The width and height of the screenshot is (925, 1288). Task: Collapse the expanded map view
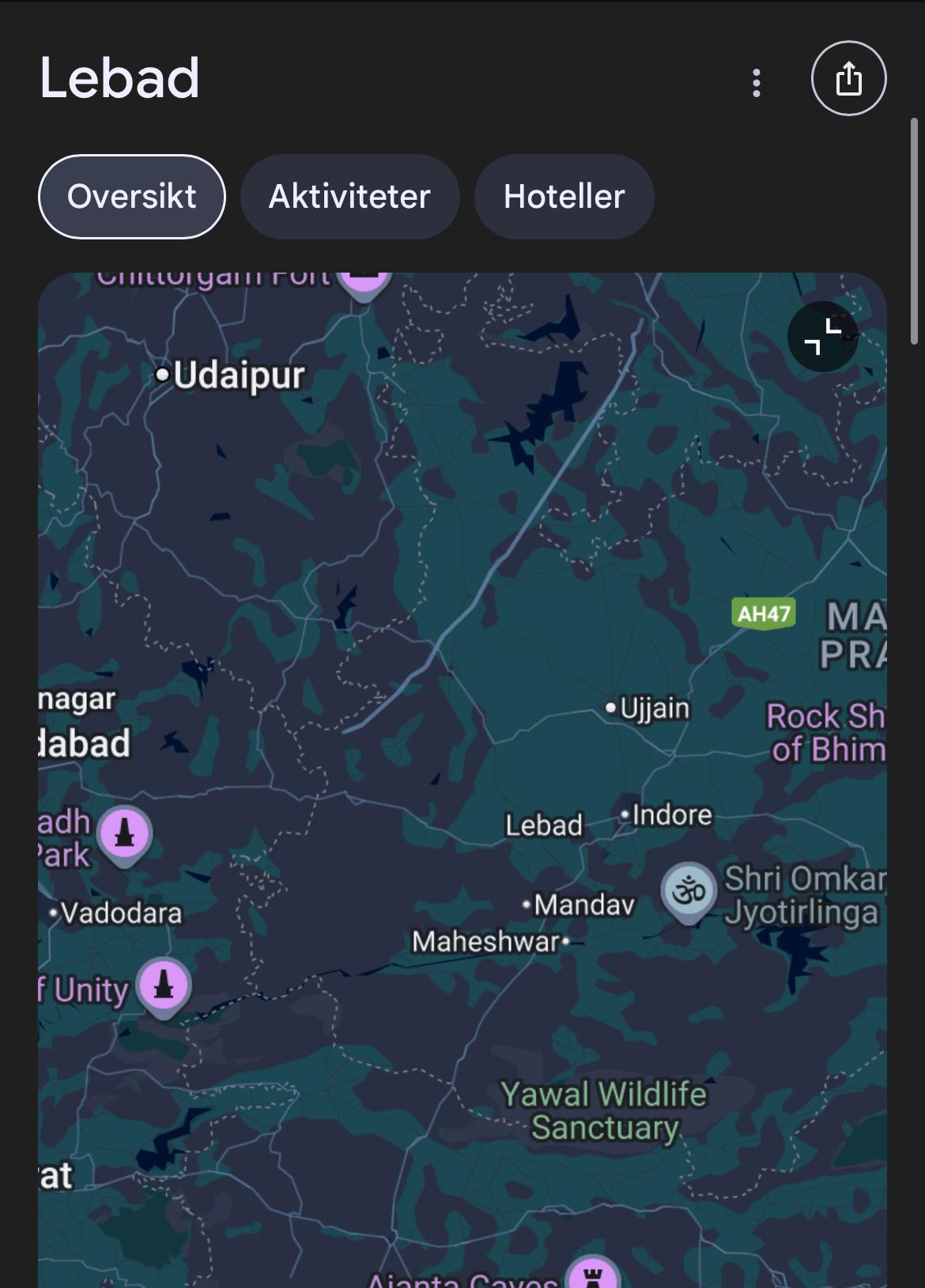(822, 337)
